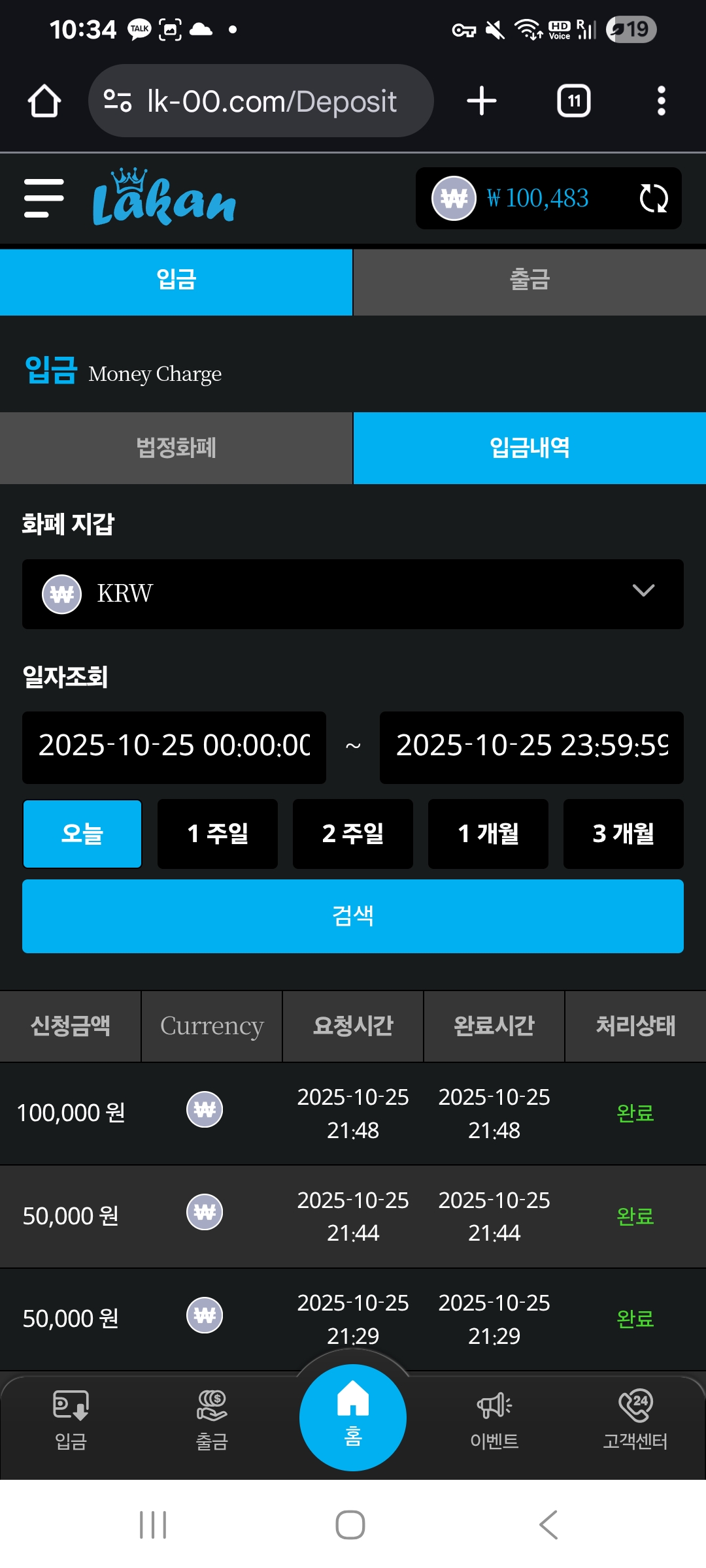The image size is (706, 1568).
Task: Edit the start date 2025-10-25 00:00:00
Action: (174, 747)
